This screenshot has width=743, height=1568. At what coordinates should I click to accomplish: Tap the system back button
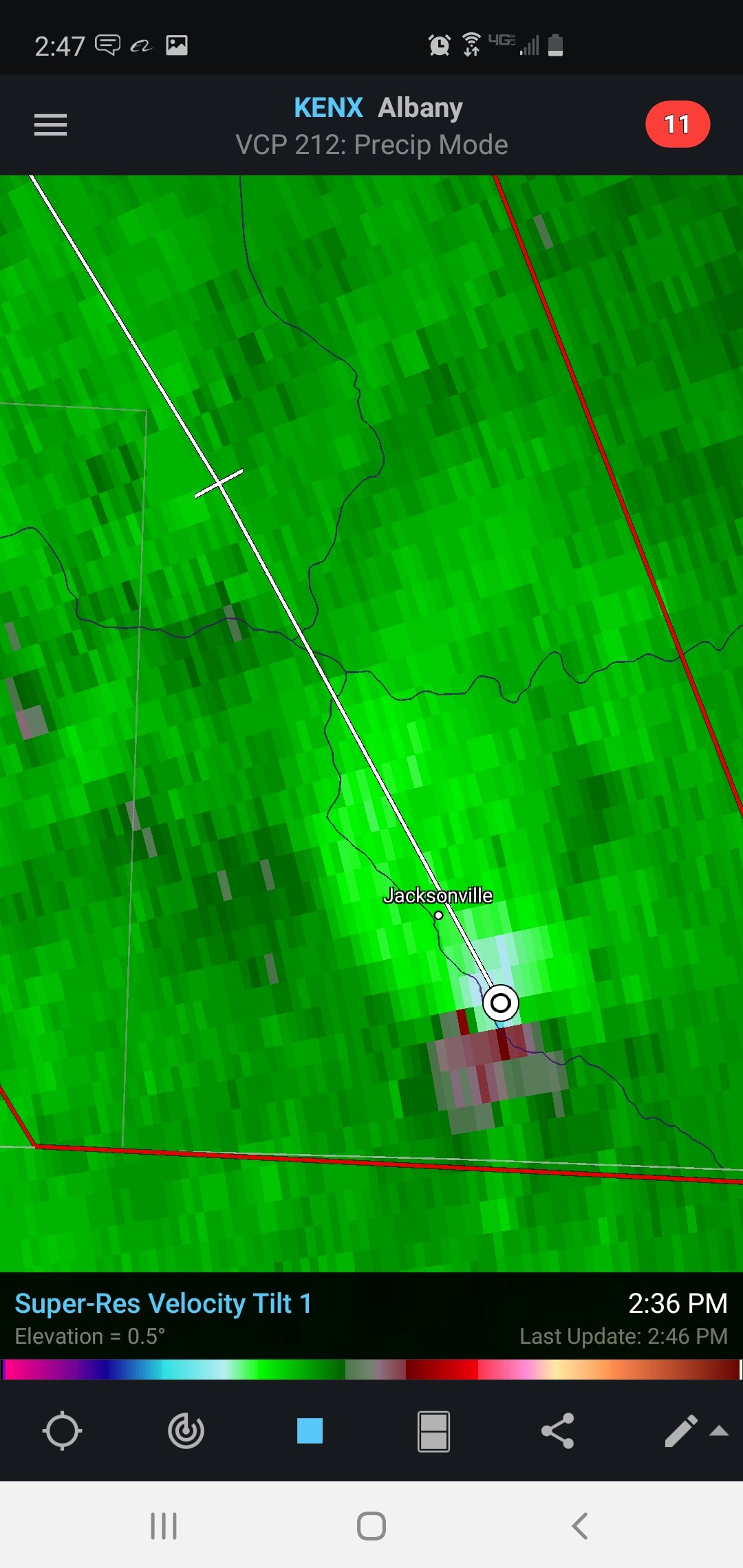click(580, 1525)
